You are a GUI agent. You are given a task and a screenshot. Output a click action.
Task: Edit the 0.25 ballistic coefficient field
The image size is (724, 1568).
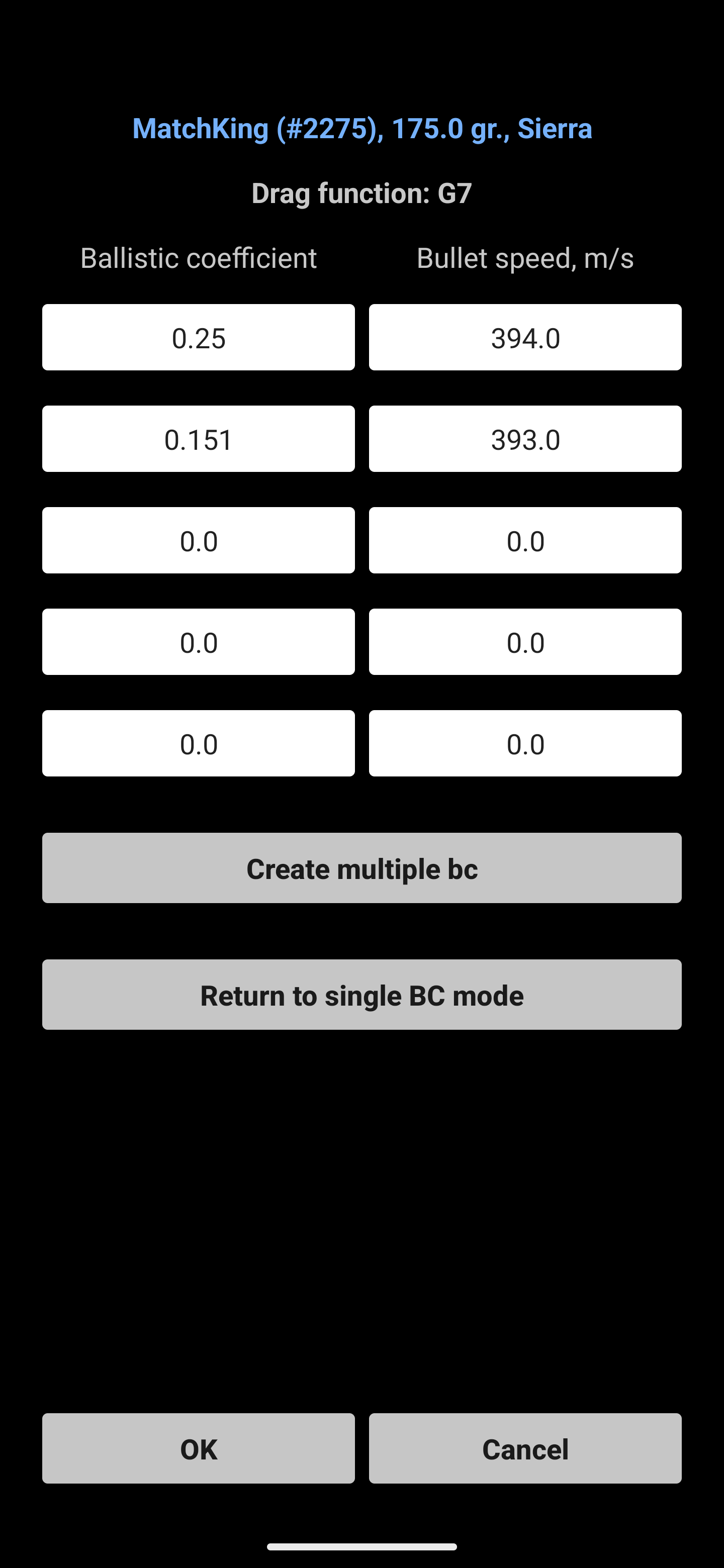(199, 337)
